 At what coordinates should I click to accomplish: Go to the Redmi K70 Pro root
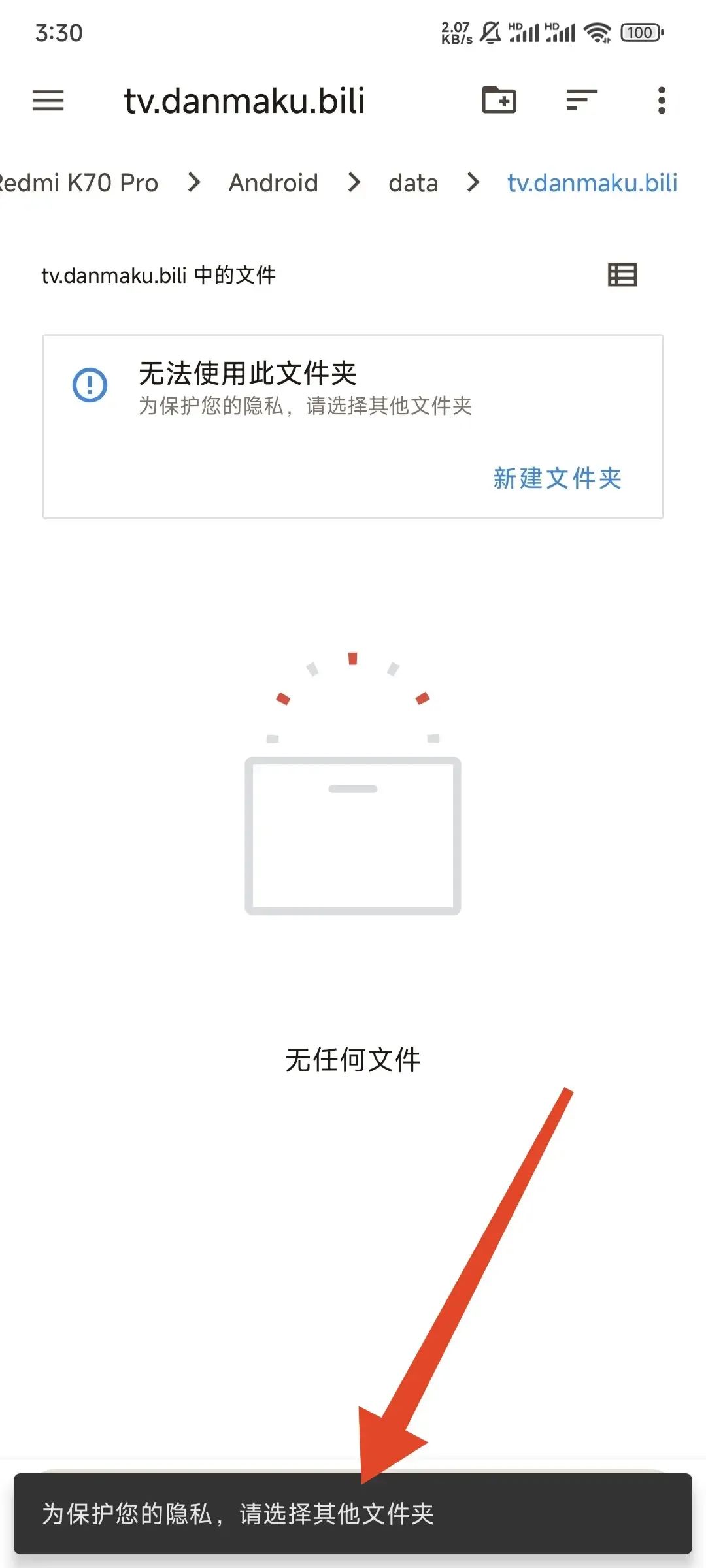(x=80, y=183)
